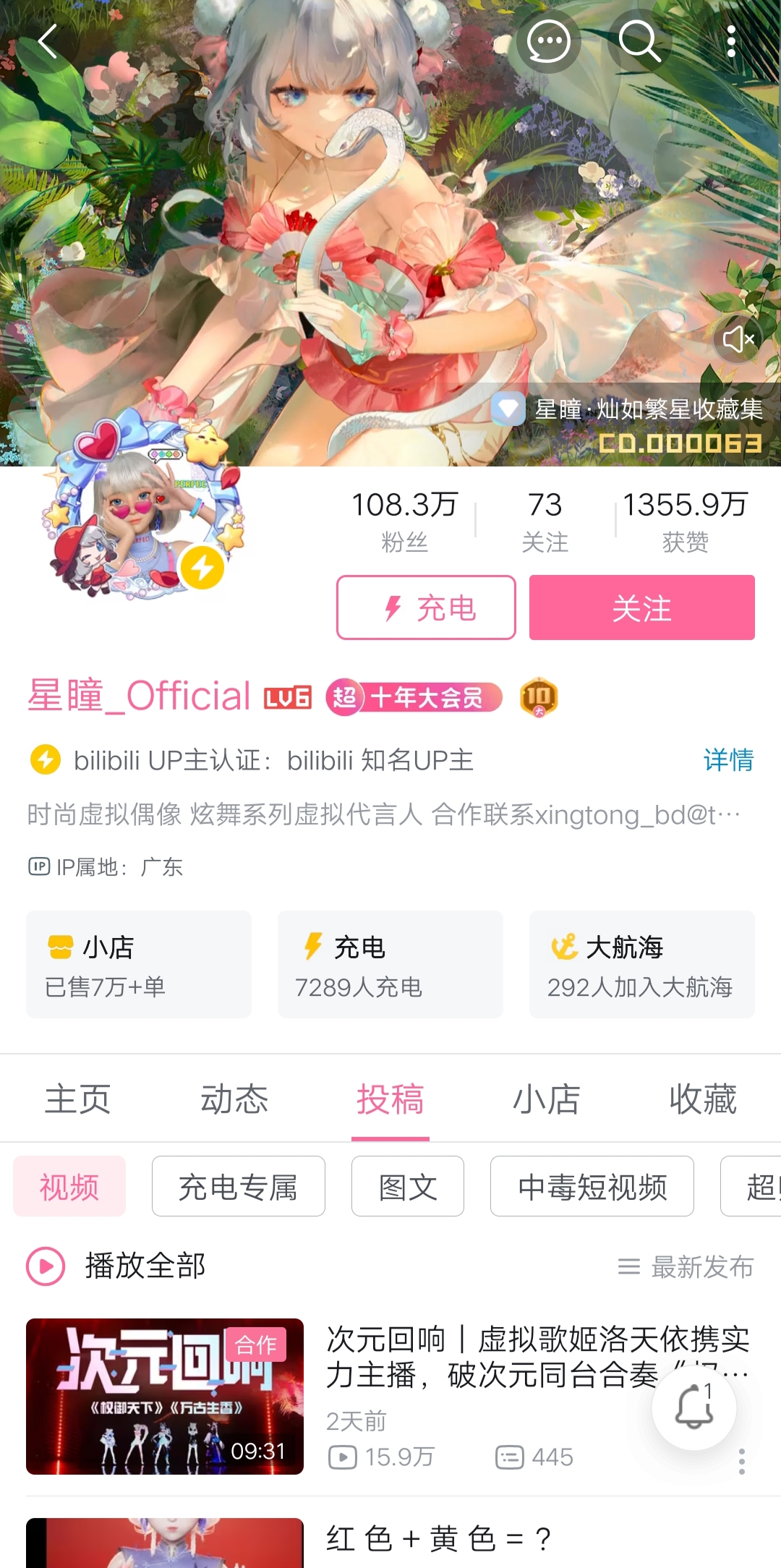
Task: Select the 充电专属 filter chip
Action: coord(239,1186)
